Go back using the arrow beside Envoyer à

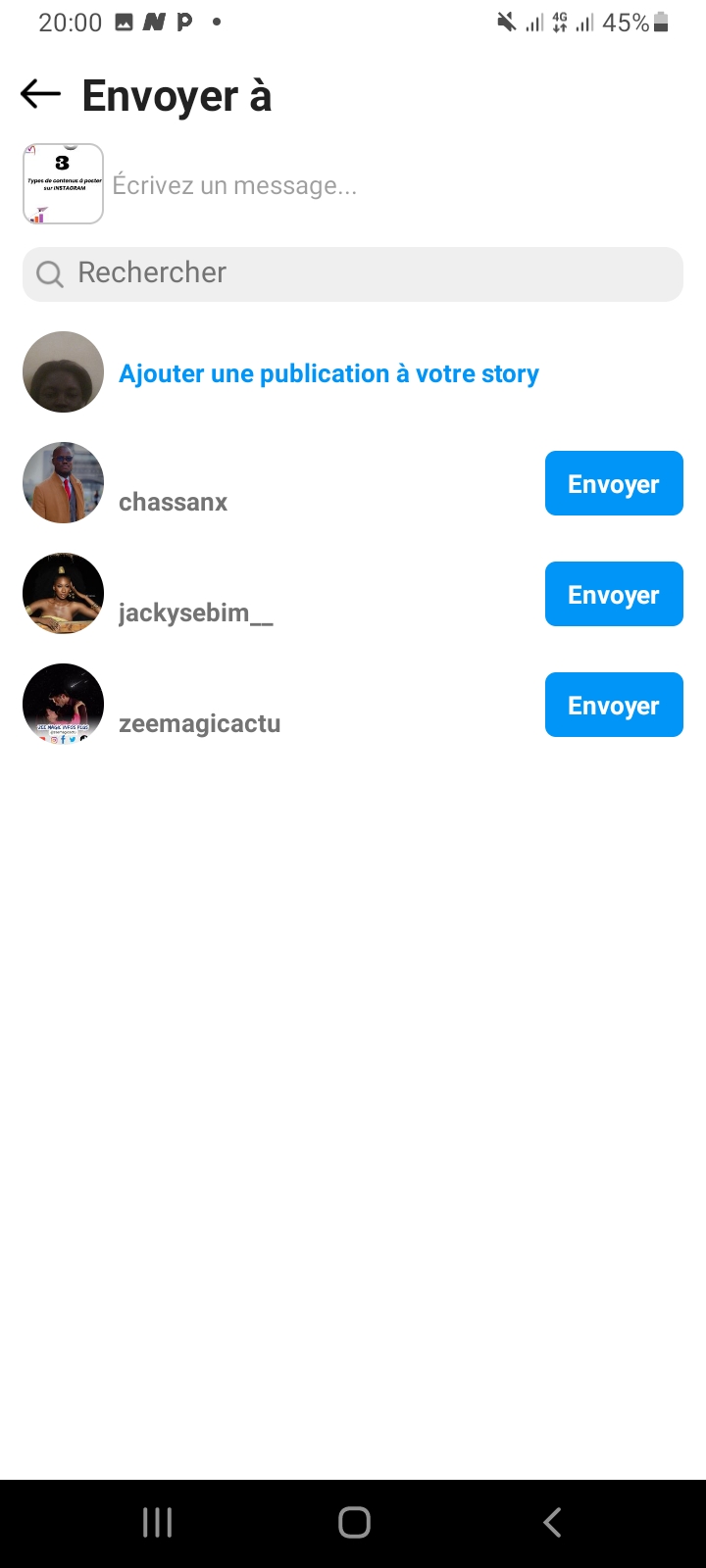click(x=40, y=95)
